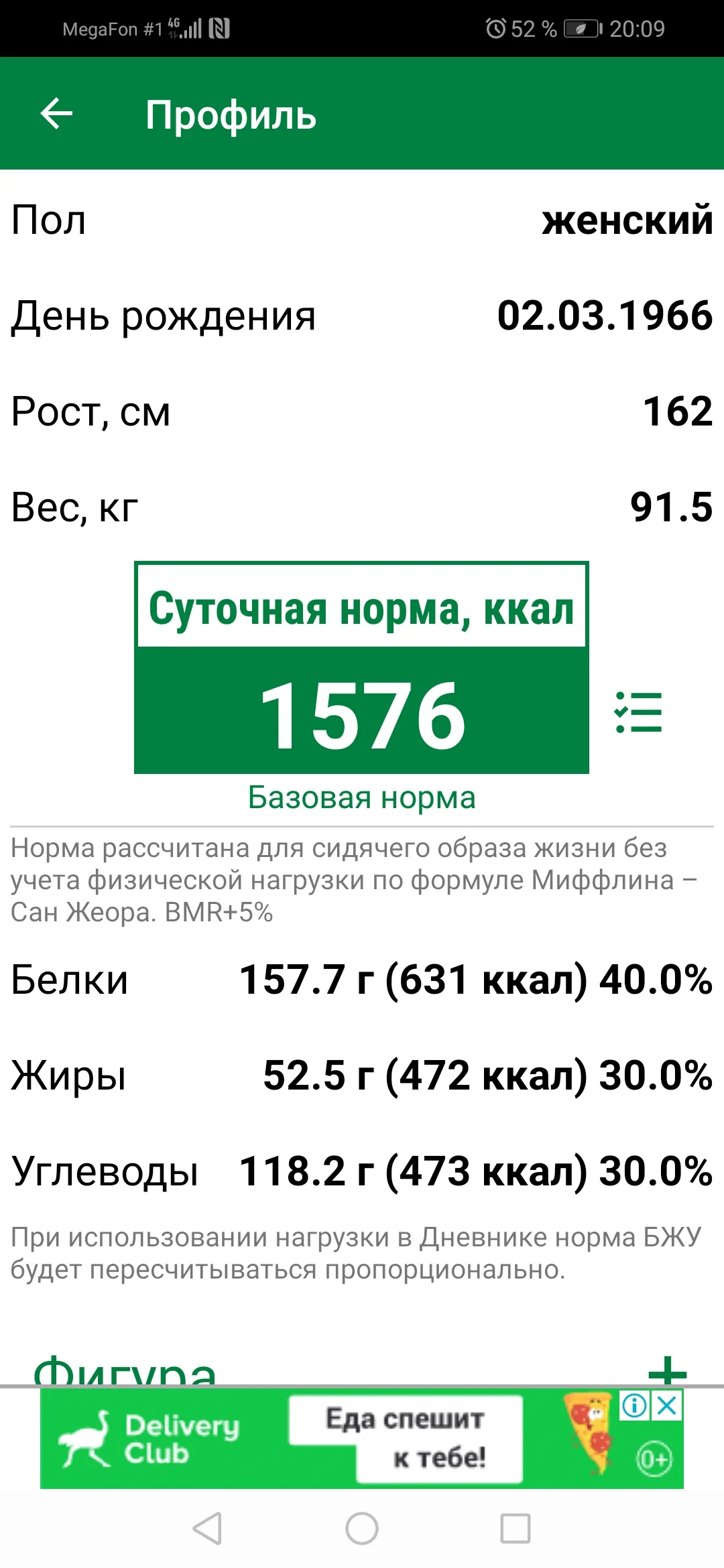Viewport: 724px width, 1568px height.
Task: Select the Белки macronutrient row
Action: (362, 980)
